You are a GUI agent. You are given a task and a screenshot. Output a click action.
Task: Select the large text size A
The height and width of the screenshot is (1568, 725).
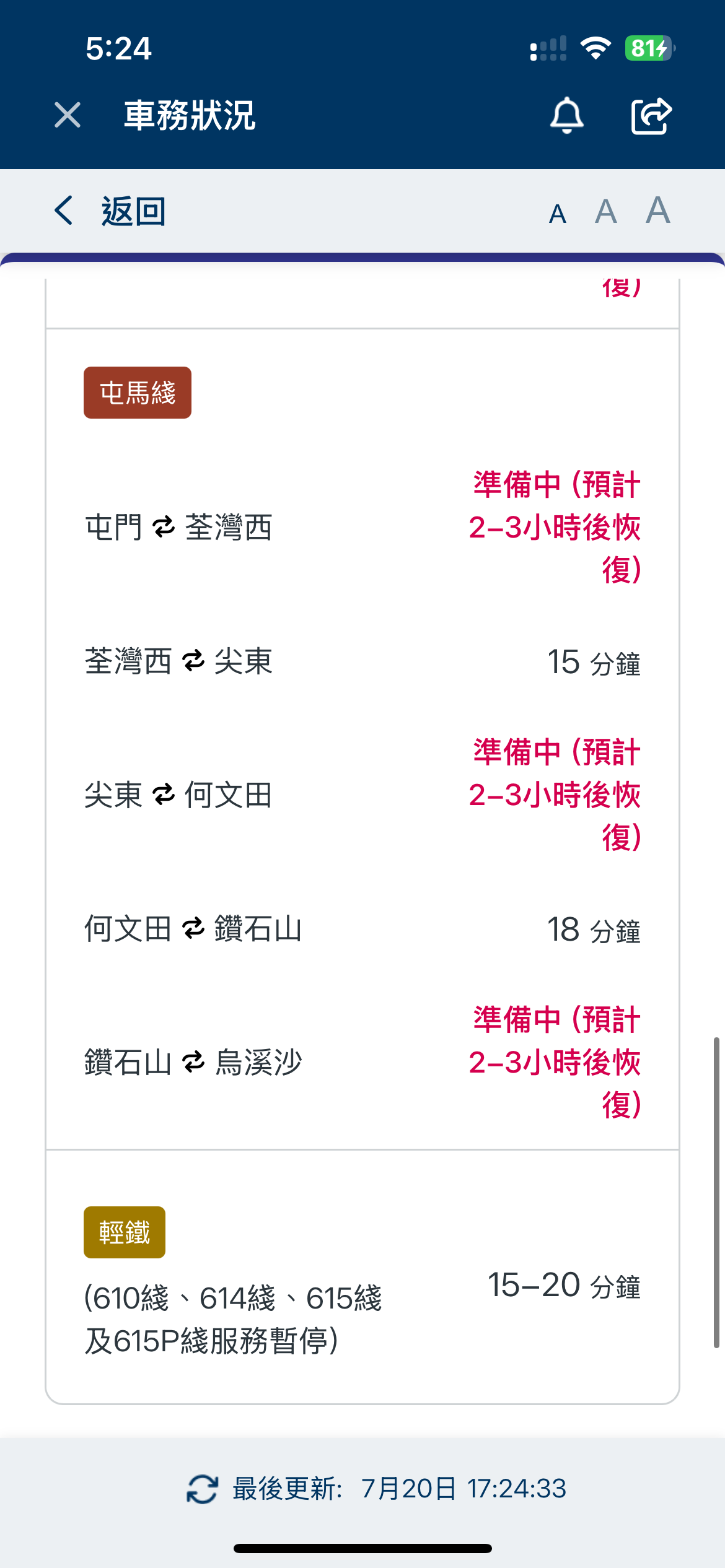[658, 211]
